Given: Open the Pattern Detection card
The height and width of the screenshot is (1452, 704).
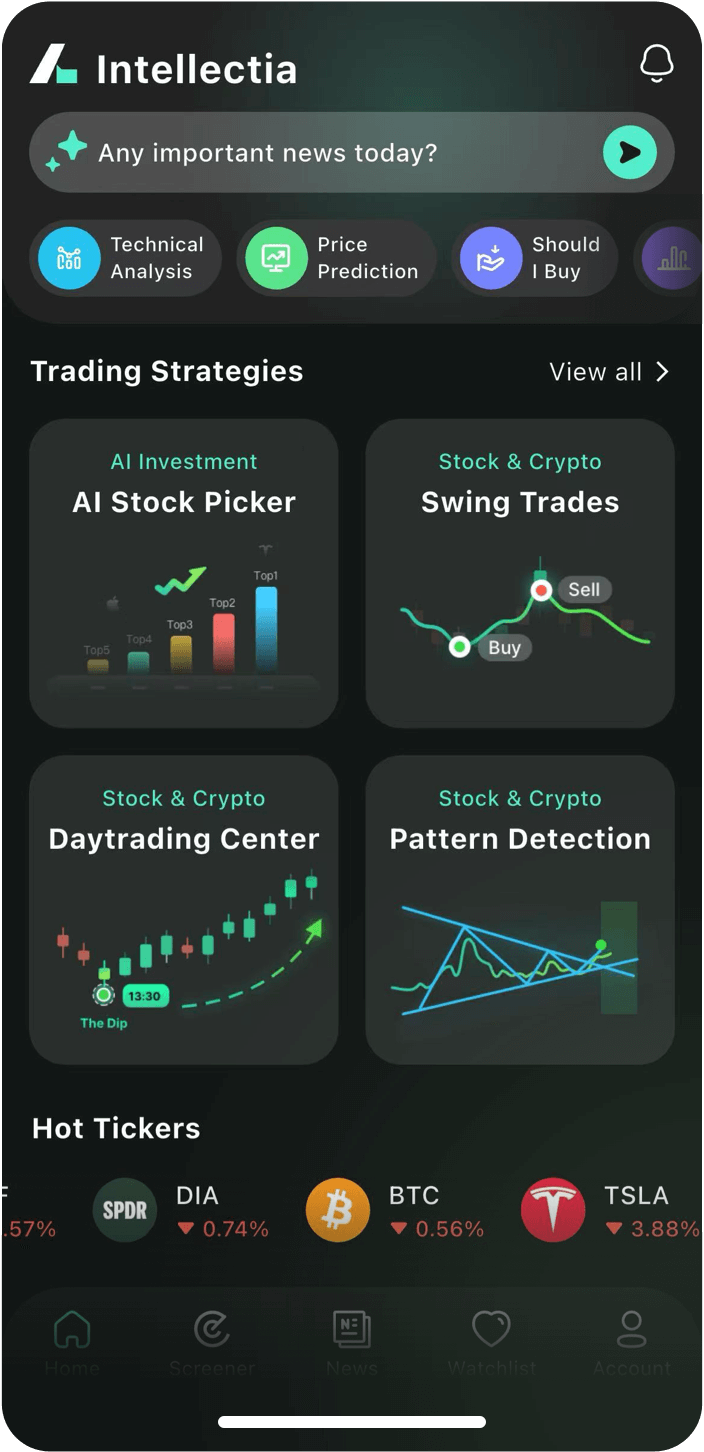Looking at the screenshot, I should (520, 910).
